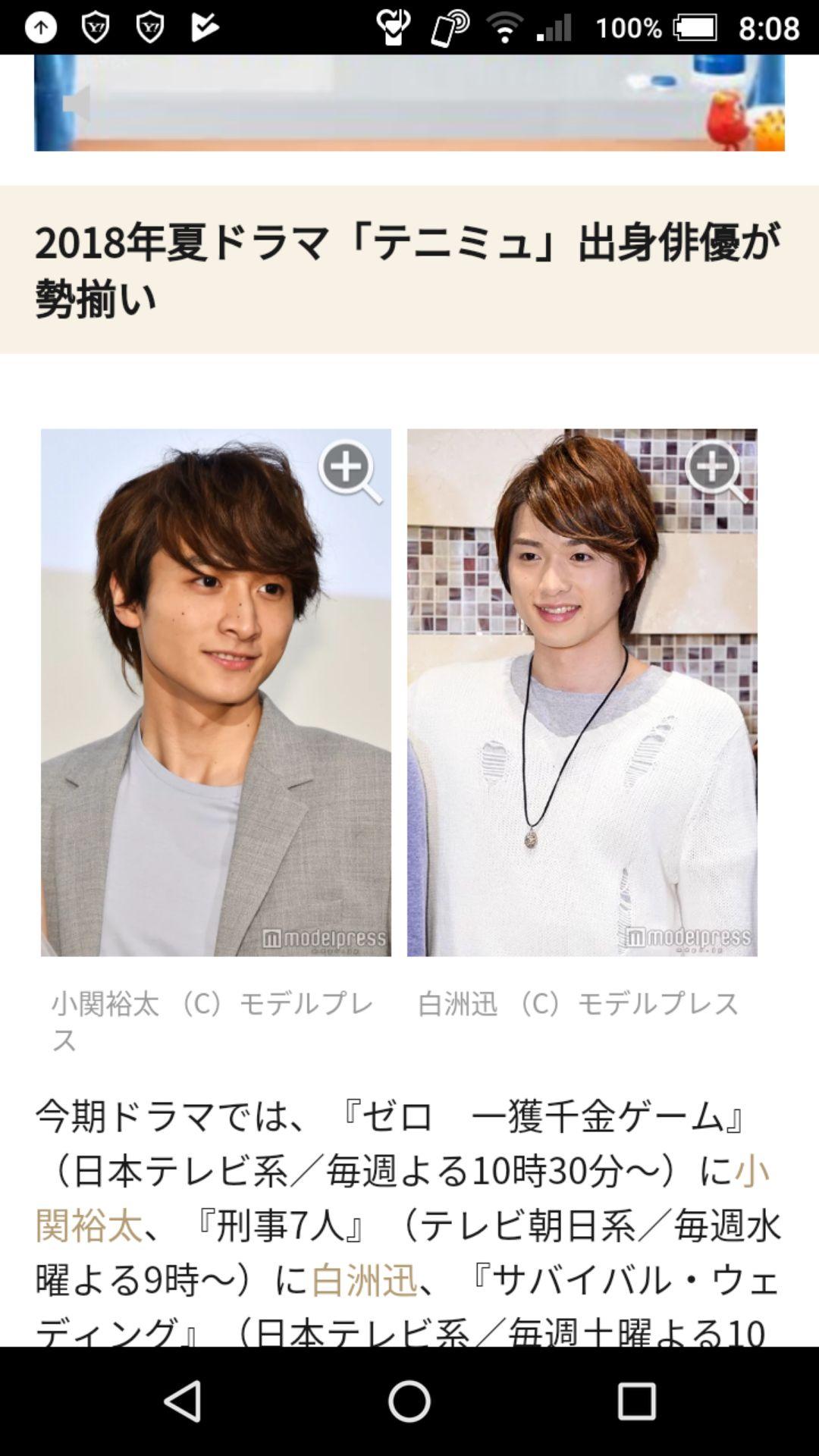819x1456 pixels.
Task: Open the 白洲迅 link in article text
Action: 364,1280
